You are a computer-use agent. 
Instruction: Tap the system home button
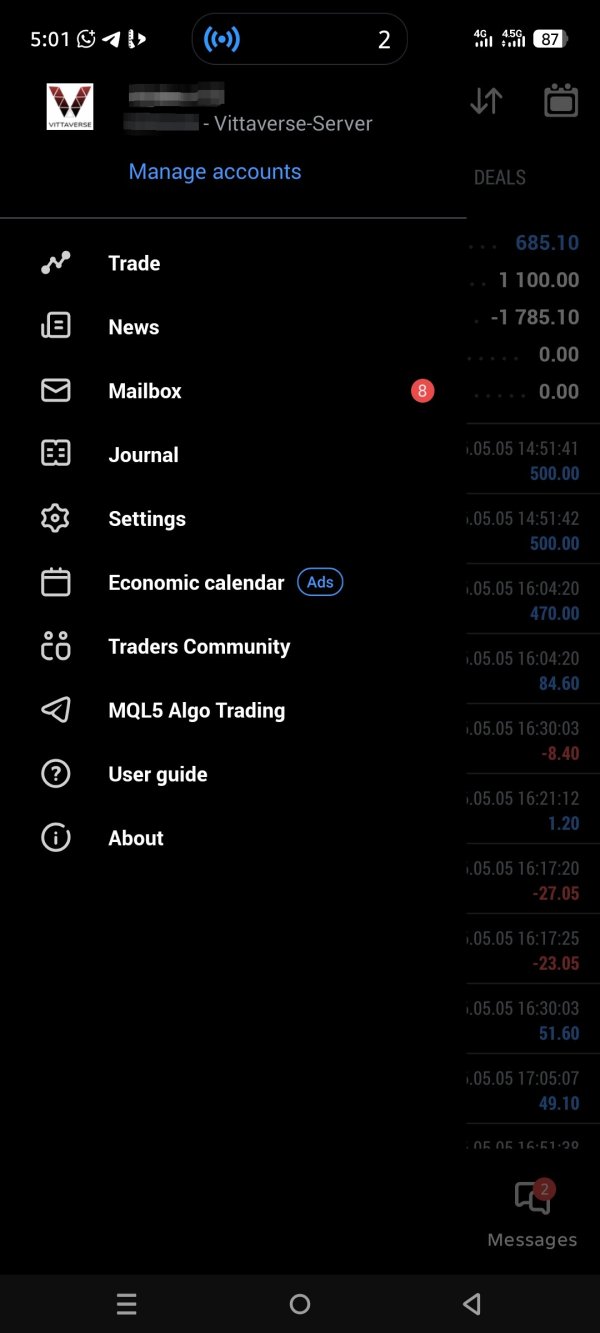coord(300,1304)
